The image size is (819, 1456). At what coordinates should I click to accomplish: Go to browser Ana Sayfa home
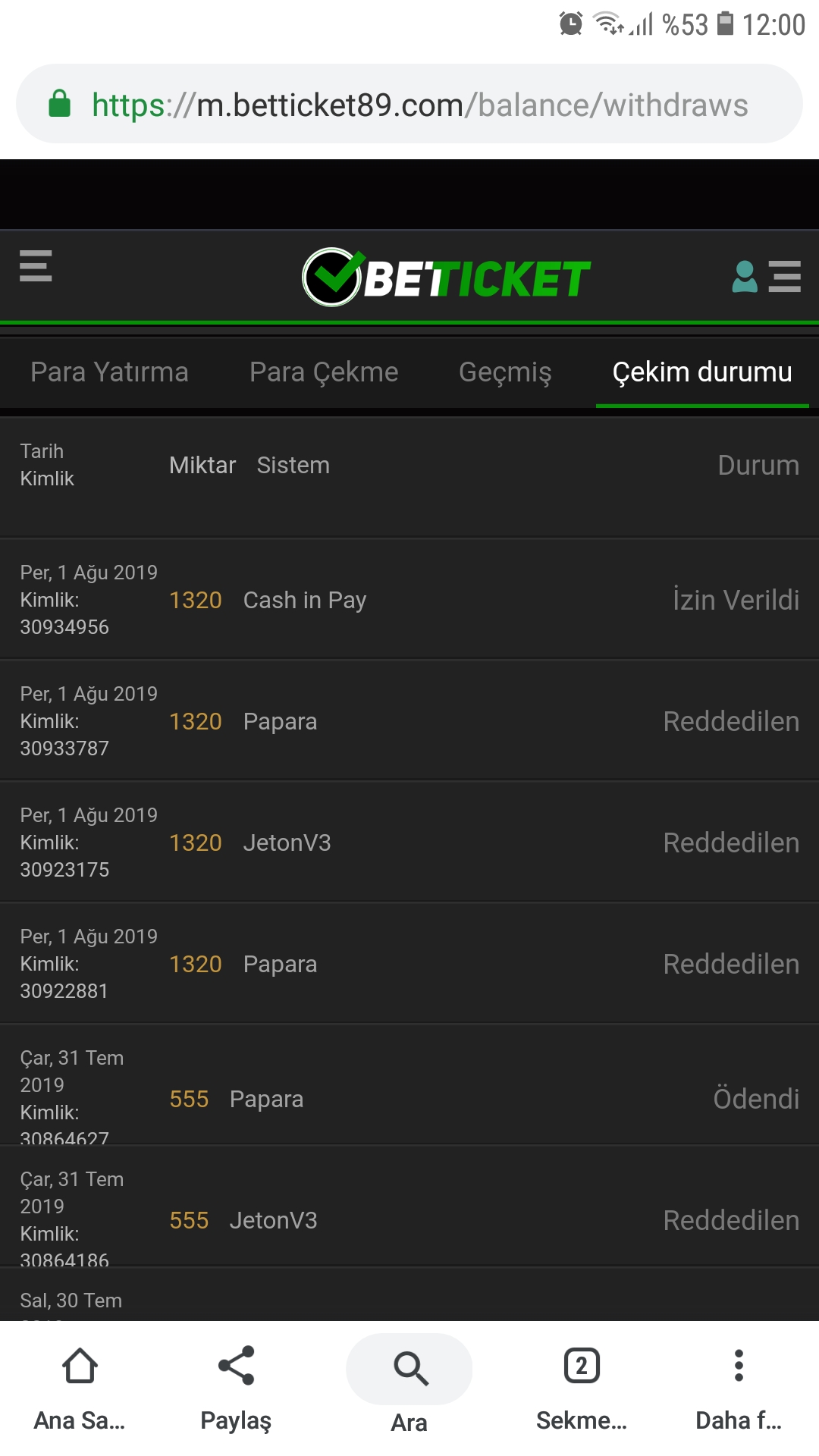coord(80,1387)
